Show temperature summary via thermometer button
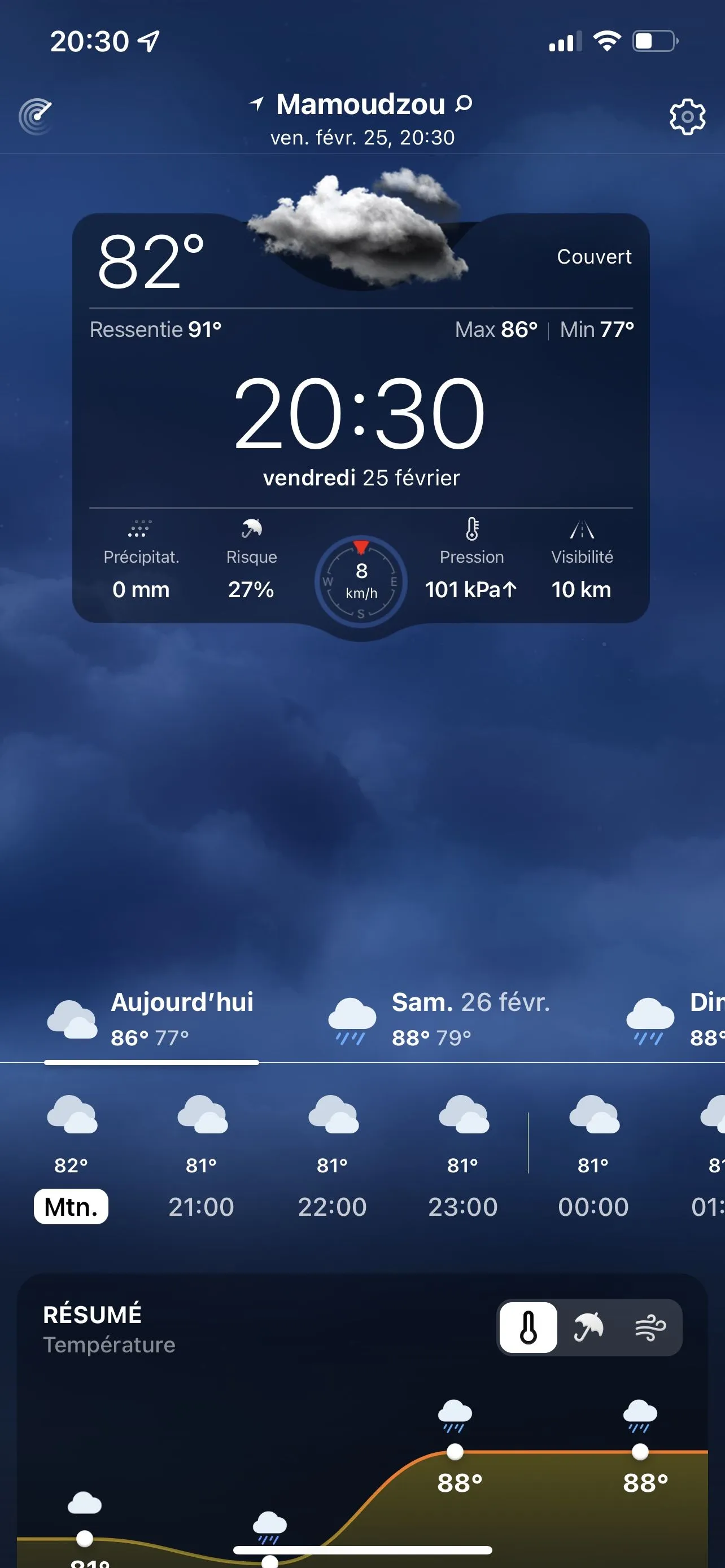Image resolution: width=725 pixels, height=1568 pixels. [x=529, y=1328]
